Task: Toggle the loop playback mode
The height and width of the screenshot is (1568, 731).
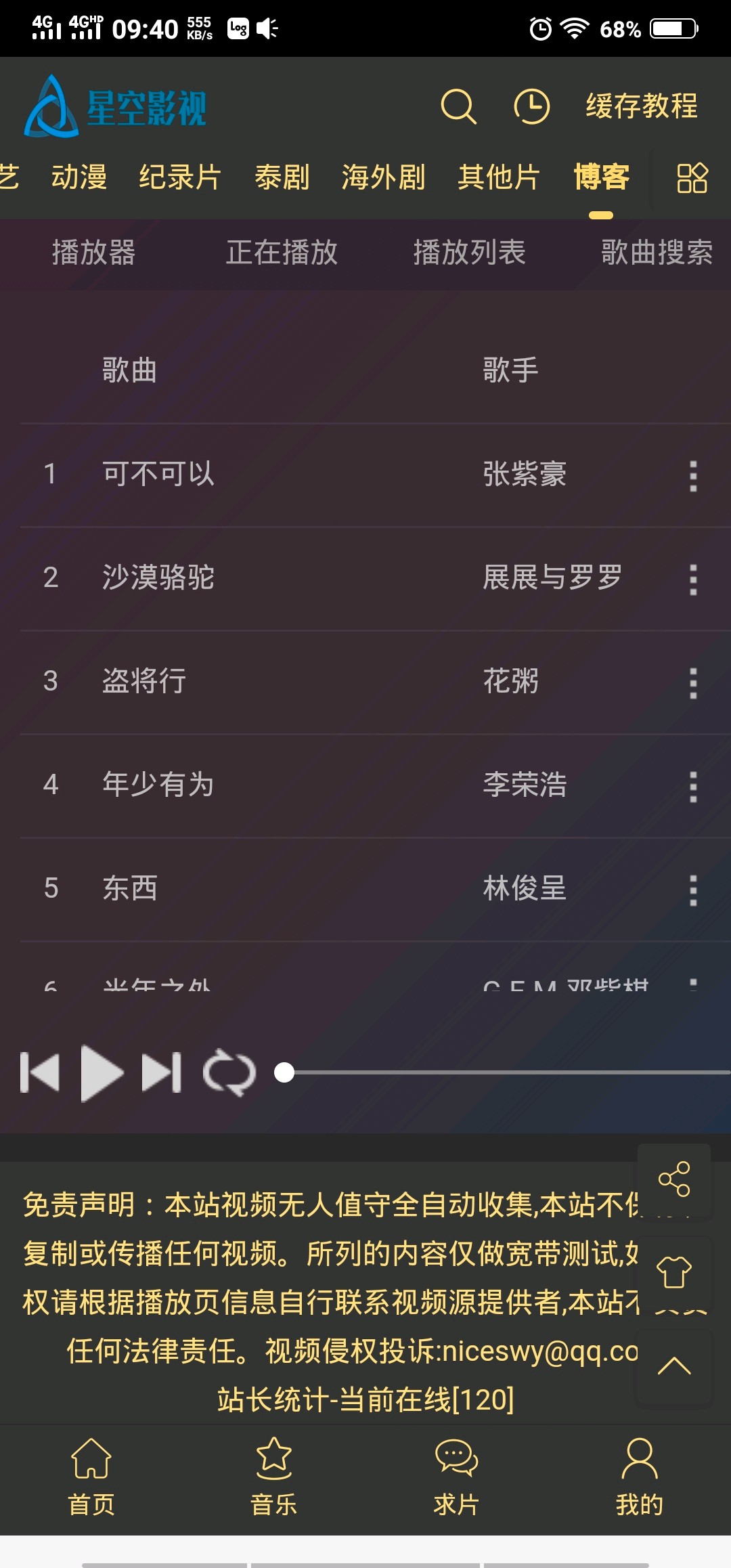Action: (x=229, y=1072)
